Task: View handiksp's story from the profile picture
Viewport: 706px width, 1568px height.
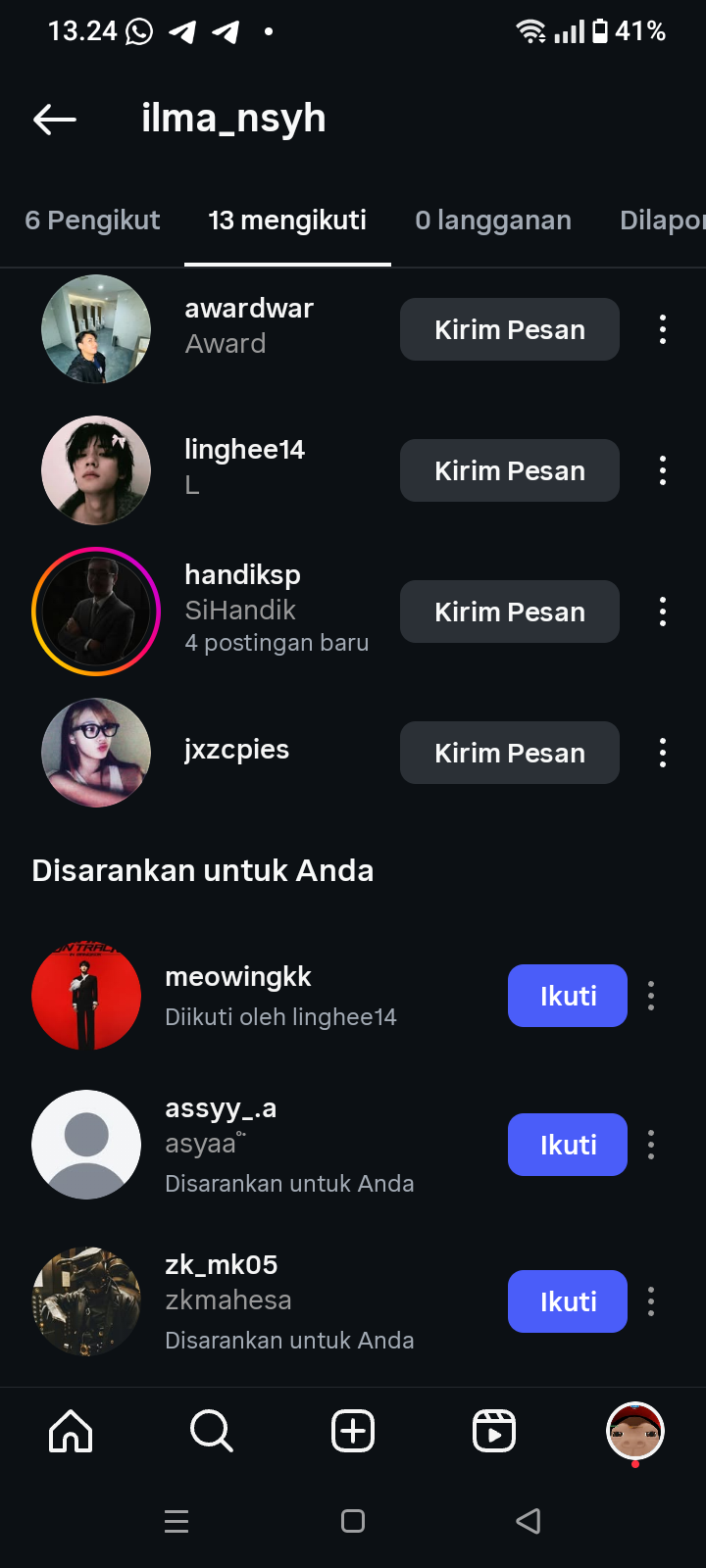Action: tap(96, 612)
